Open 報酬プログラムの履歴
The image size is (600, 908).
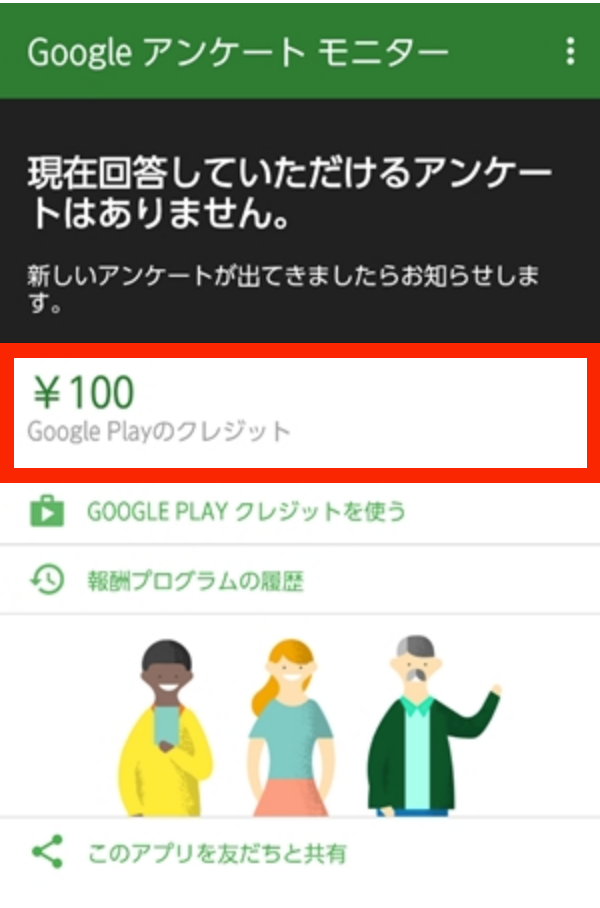pyautogui.click(x=195, y=580)
